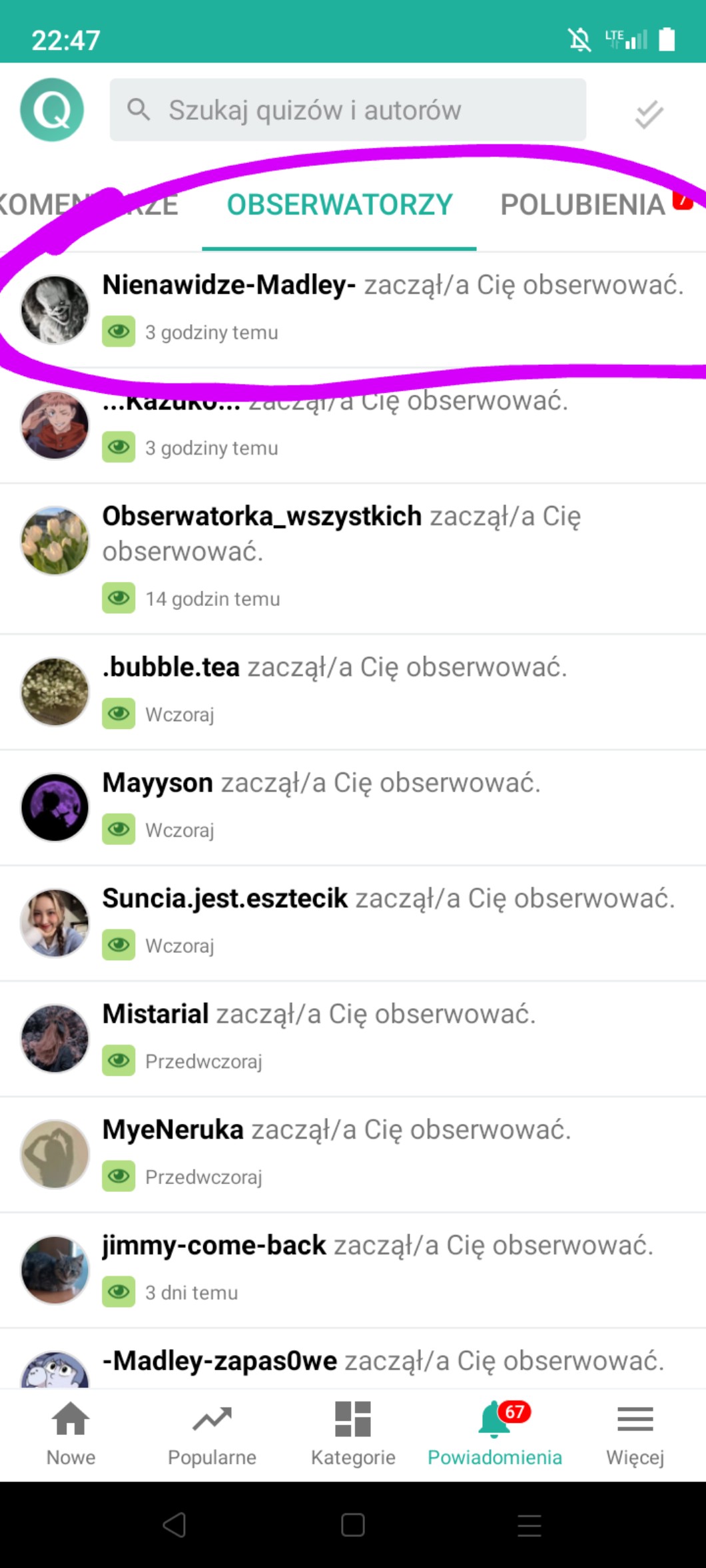View Mayyson's follow notification

(353, 808)
